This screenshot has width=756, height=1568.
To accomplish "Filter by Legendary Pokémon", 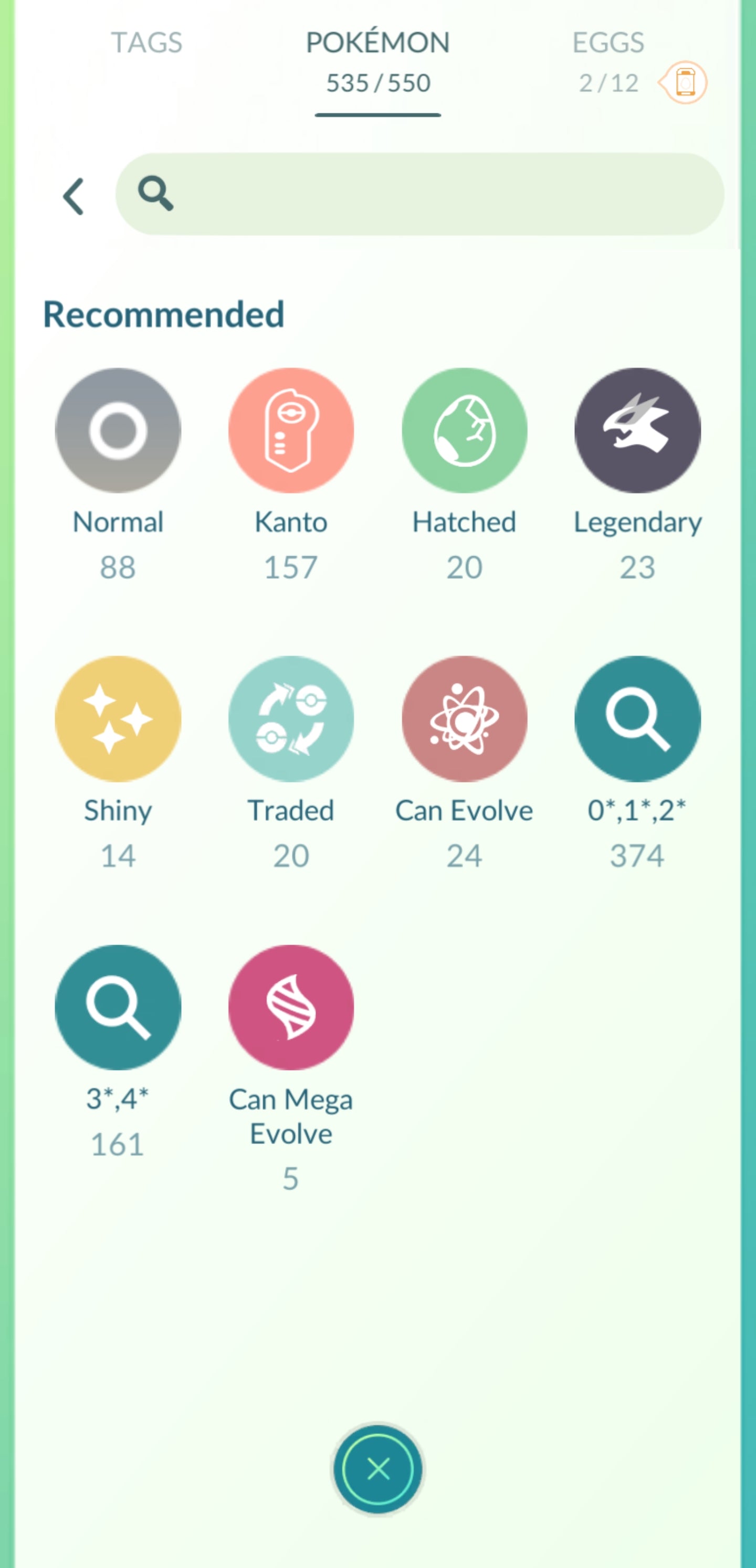I will 637,430.
